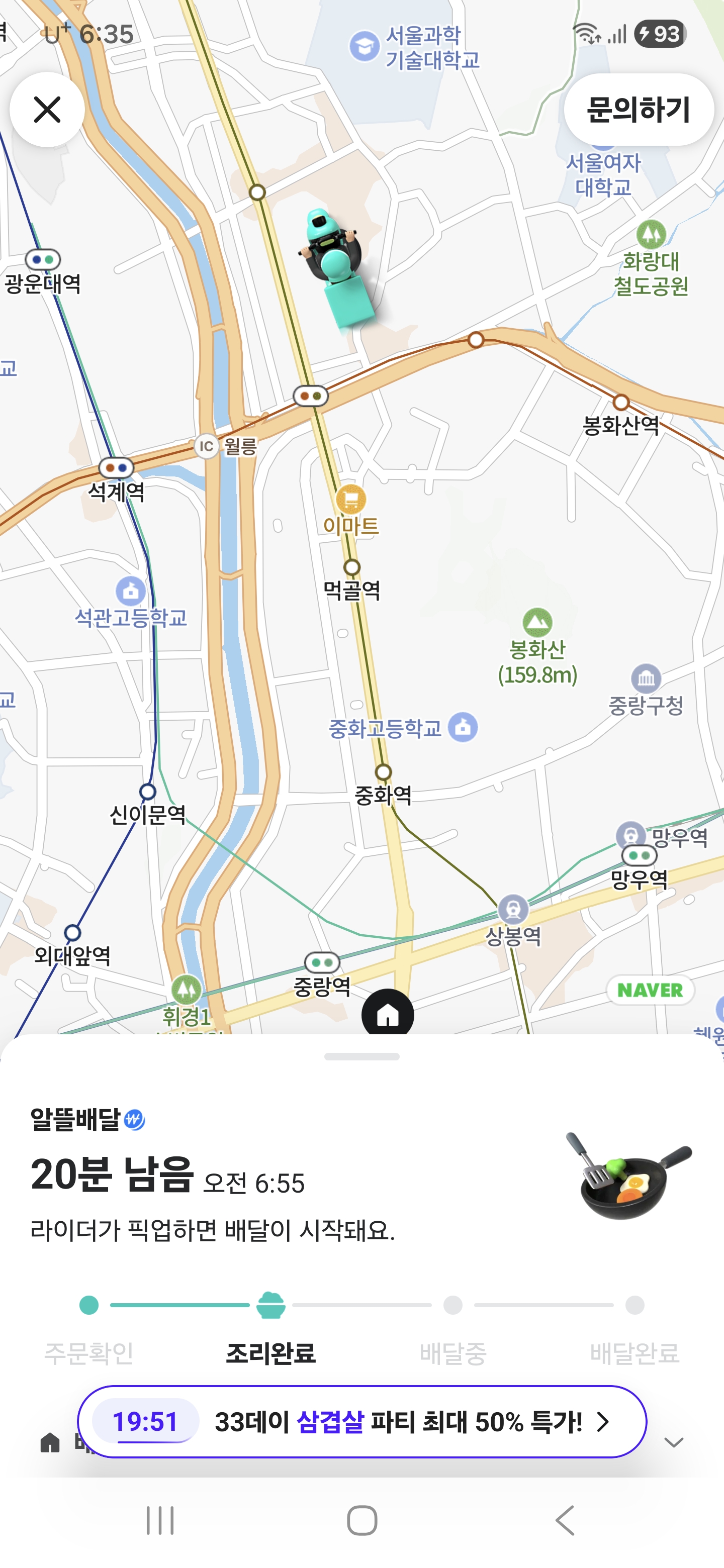The image size is (724, 1568).
Task: Go back with the system back button
Action: [565, 1520]
